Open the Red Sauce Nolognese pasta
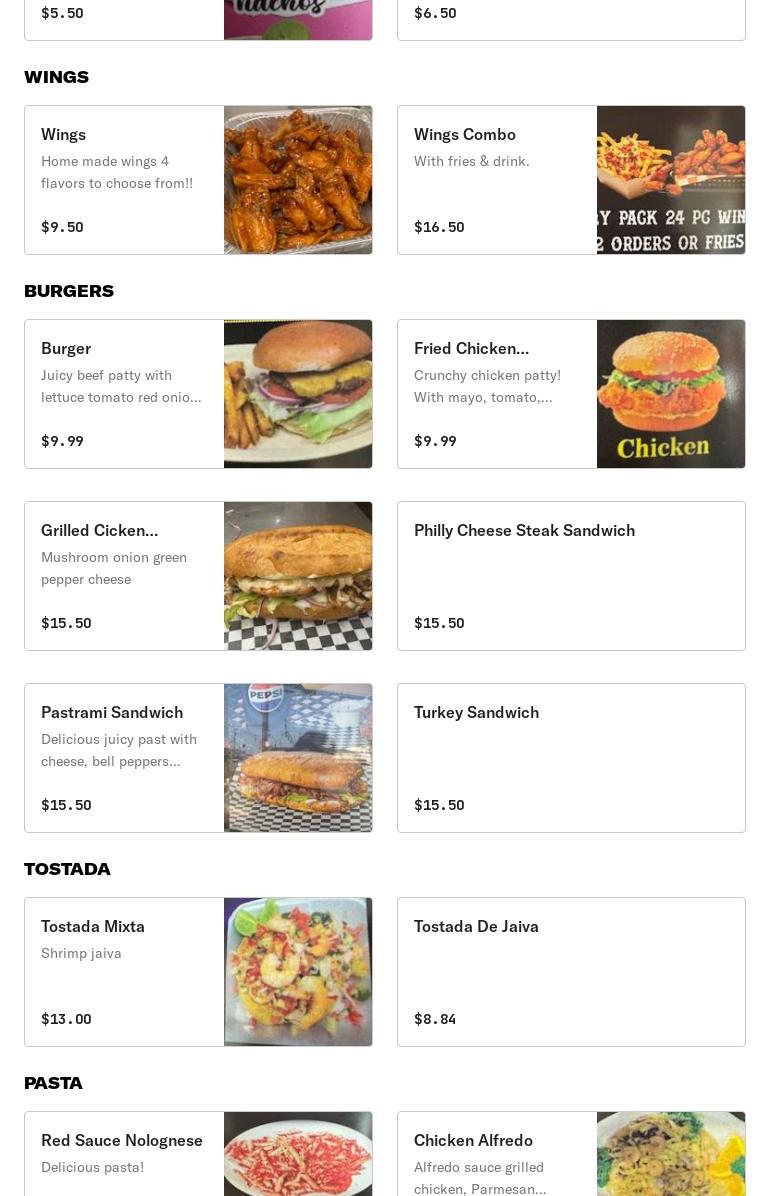The height and width of the screenshot is (1196, 770). 198,1155
